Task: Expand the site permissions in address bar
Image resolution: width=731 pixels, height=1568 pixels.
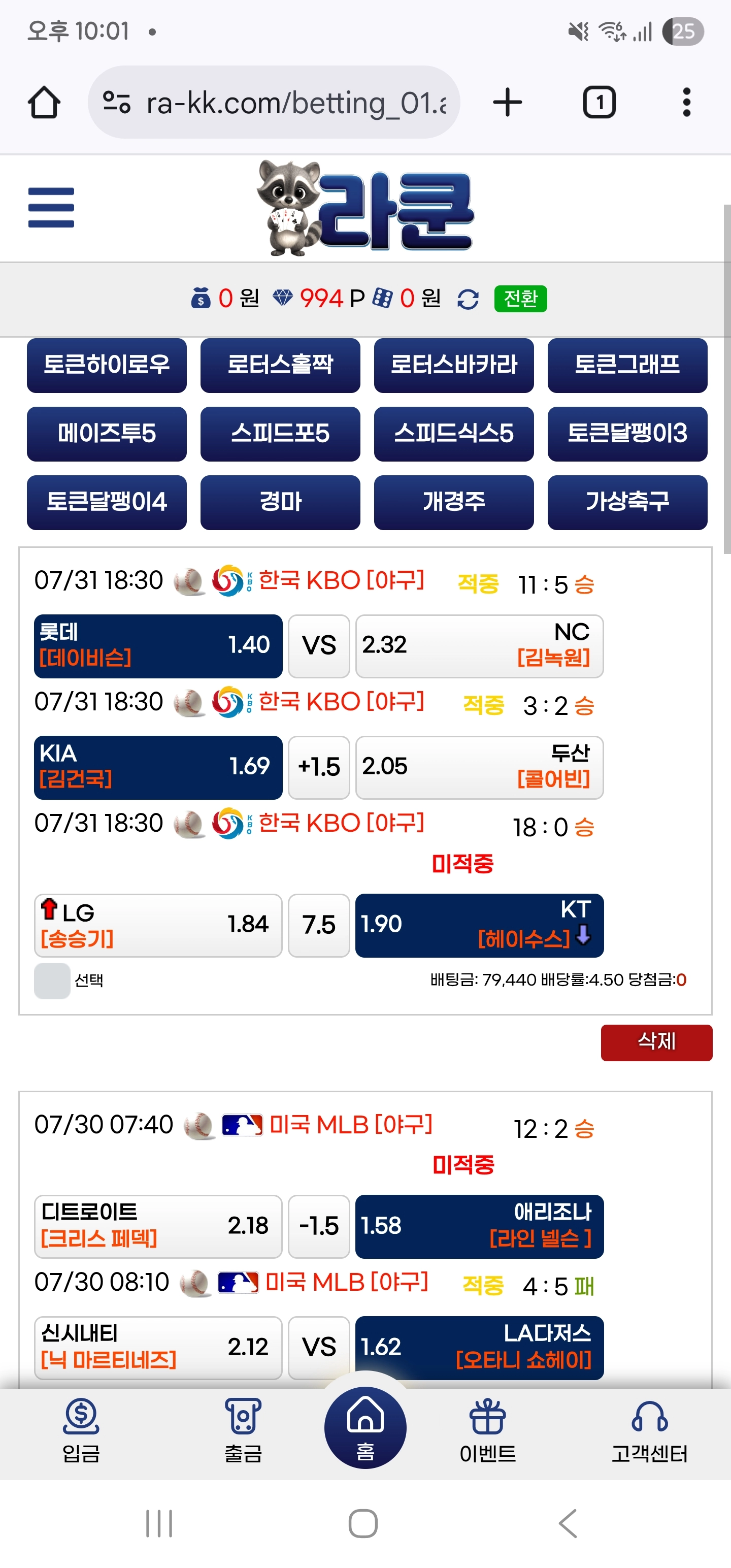Action: [x=117, y=102]
